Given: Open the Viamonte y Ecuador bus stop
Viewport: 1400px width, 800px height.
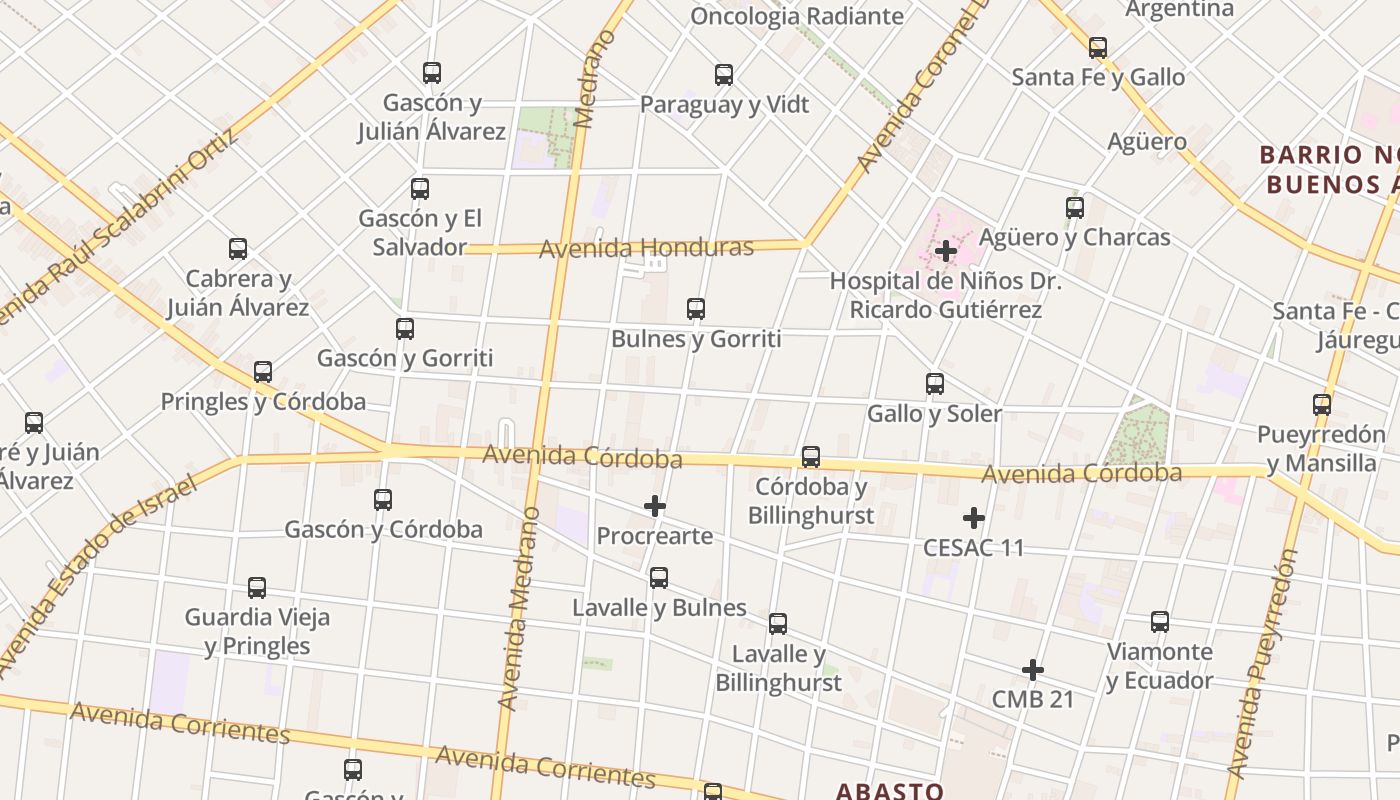Looking at the screenshot, I should 1160,622.
